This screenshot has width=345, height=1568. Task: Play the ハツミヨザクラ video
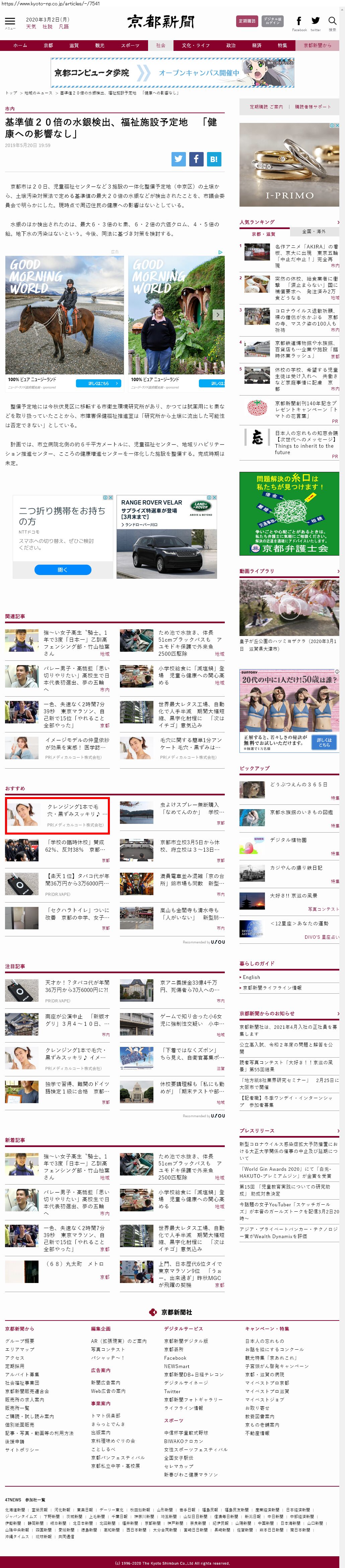coord(288,608)
